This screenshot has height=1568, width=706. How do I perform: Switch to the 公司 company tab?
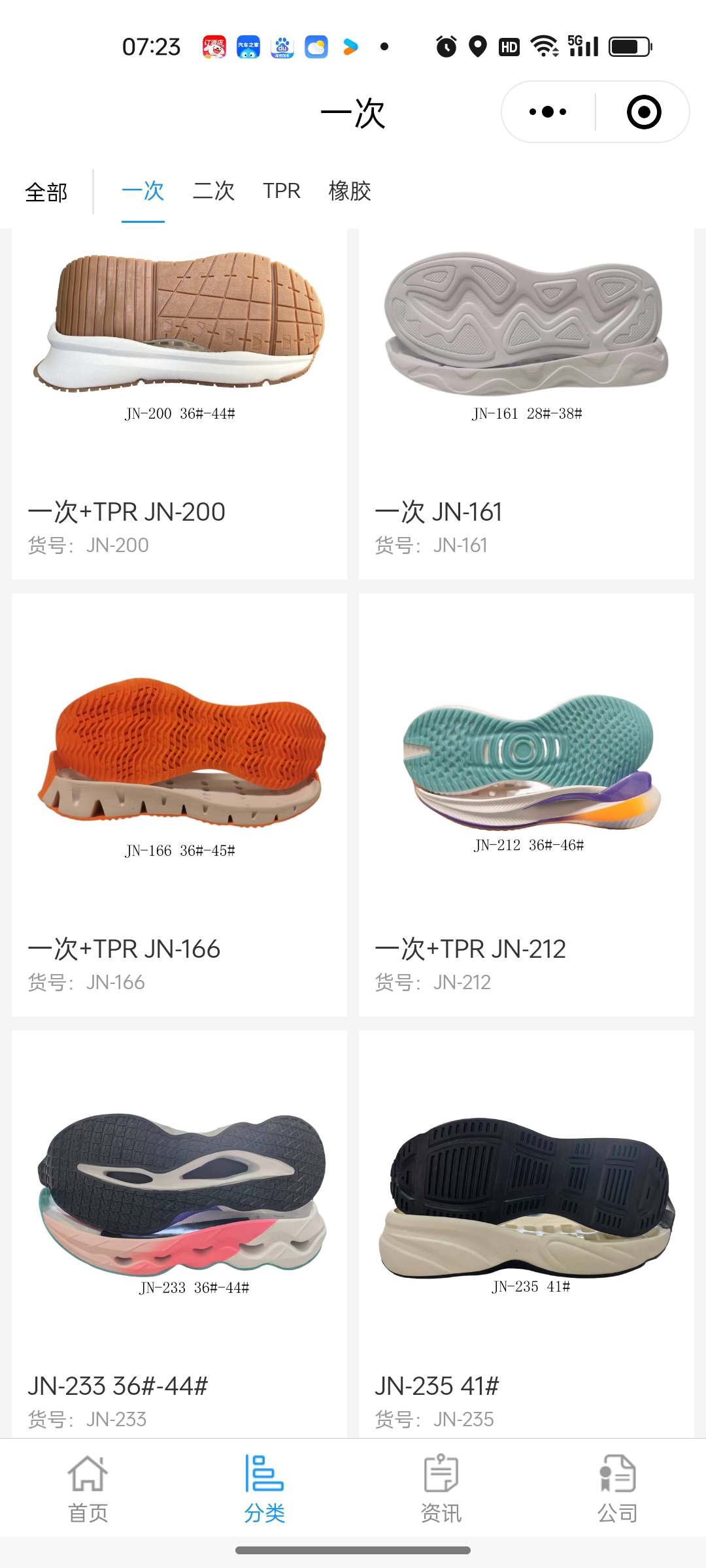[618, 1490]
